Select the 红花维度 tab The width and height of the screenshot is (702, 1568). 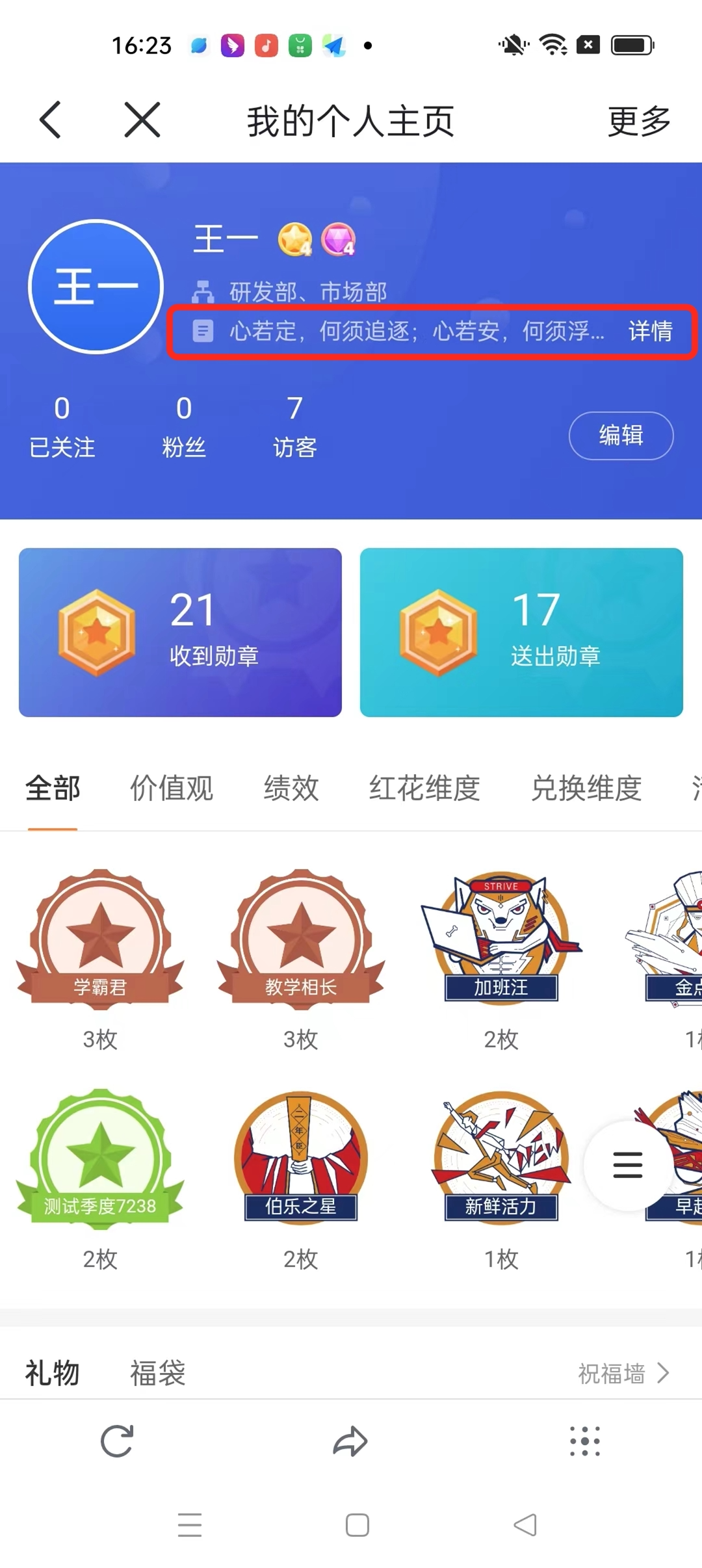point(424,789)
